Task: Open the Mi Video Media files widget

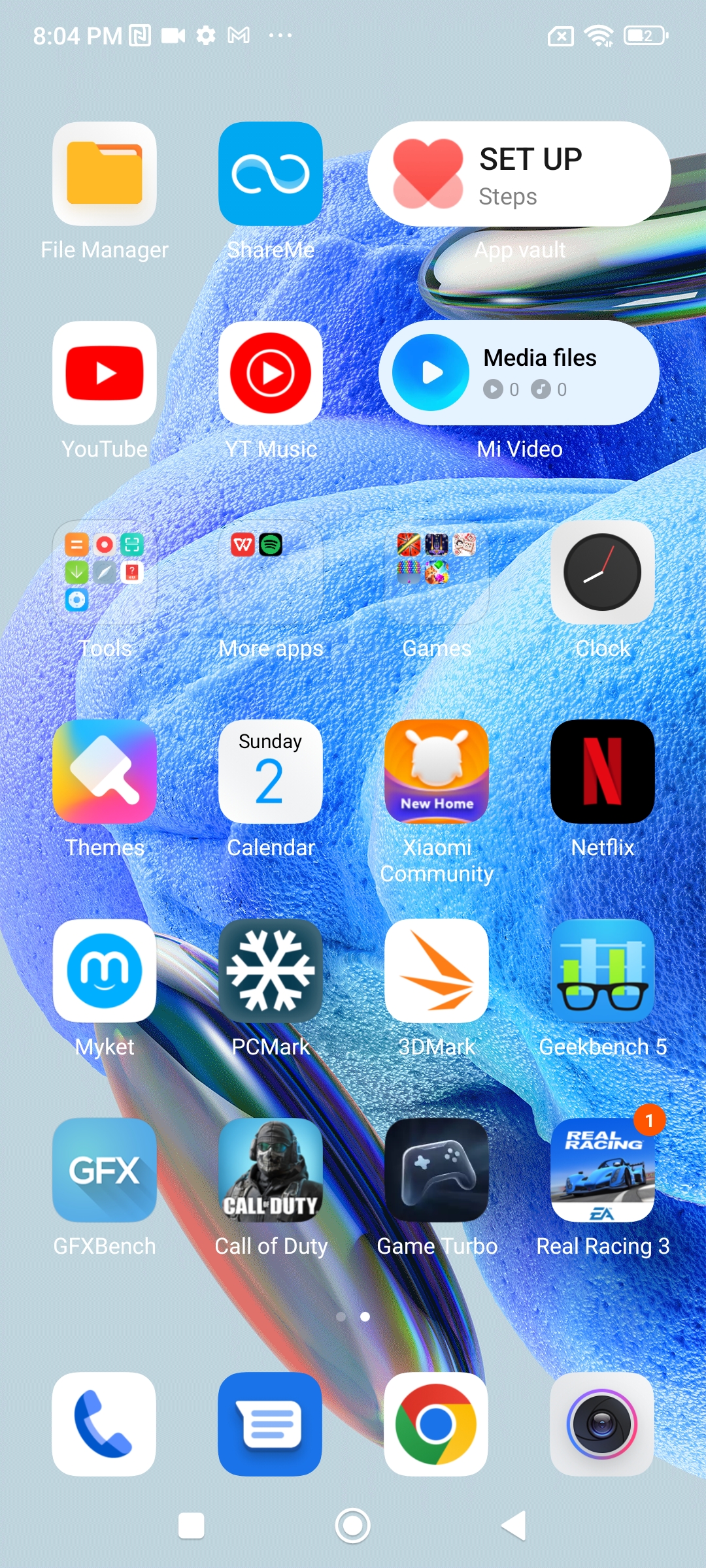Action: point(519,373)
